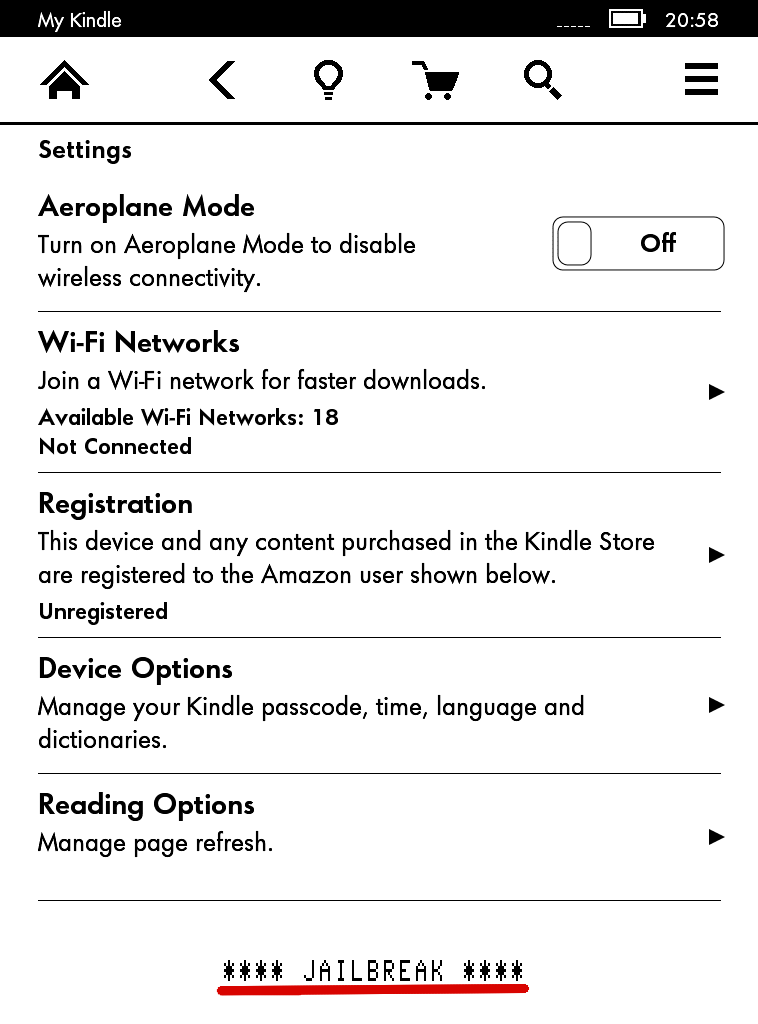758x1024 pixels.
Task: Open Device Options
Action: [378, 705]
